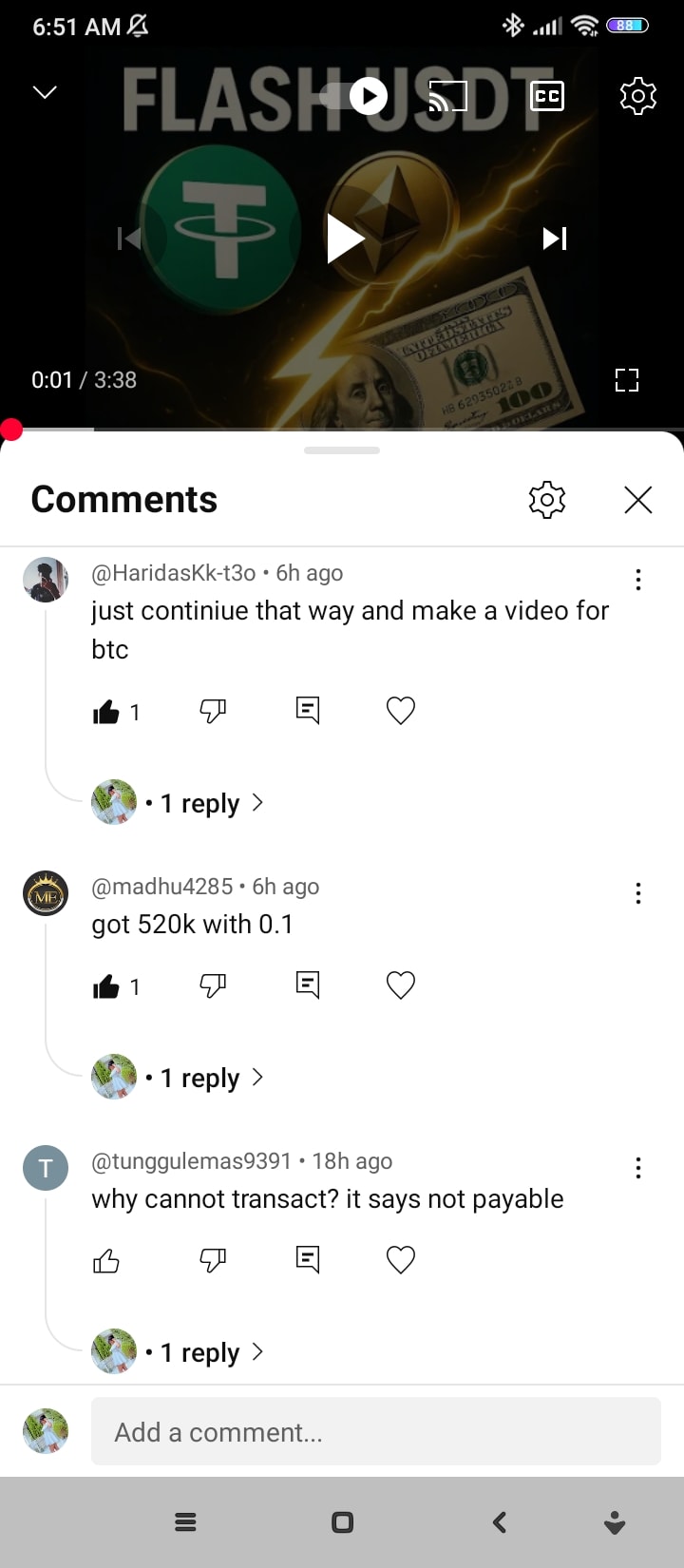Open video player settings gear
The image size is (684, 1568).
pos(637,96)
